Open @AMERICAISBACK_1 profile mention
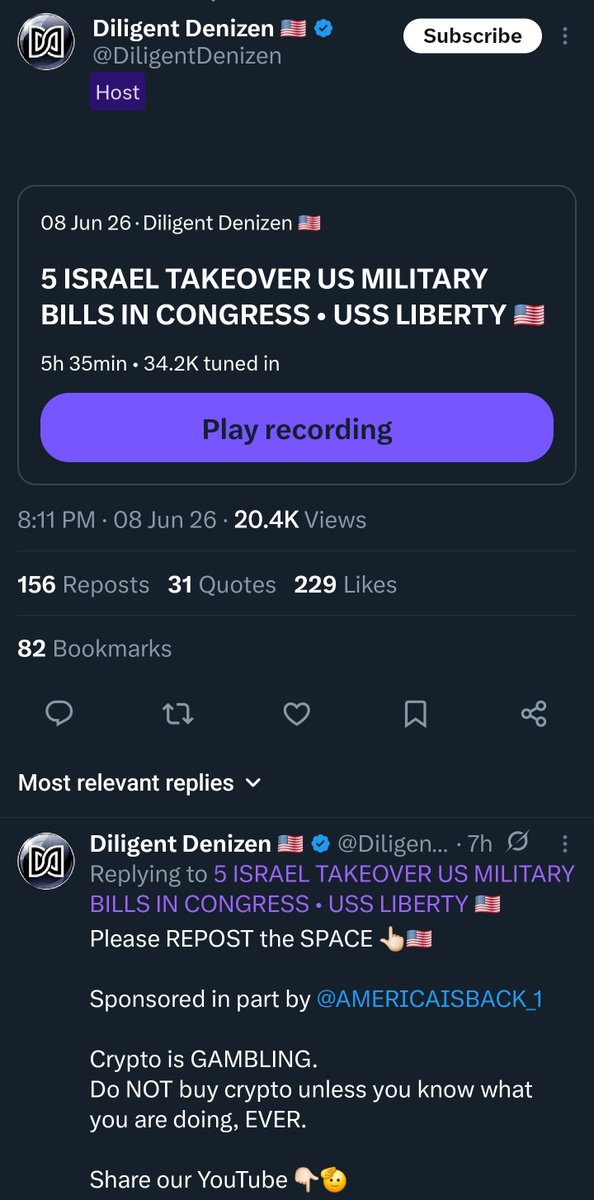 click(429, 999)
